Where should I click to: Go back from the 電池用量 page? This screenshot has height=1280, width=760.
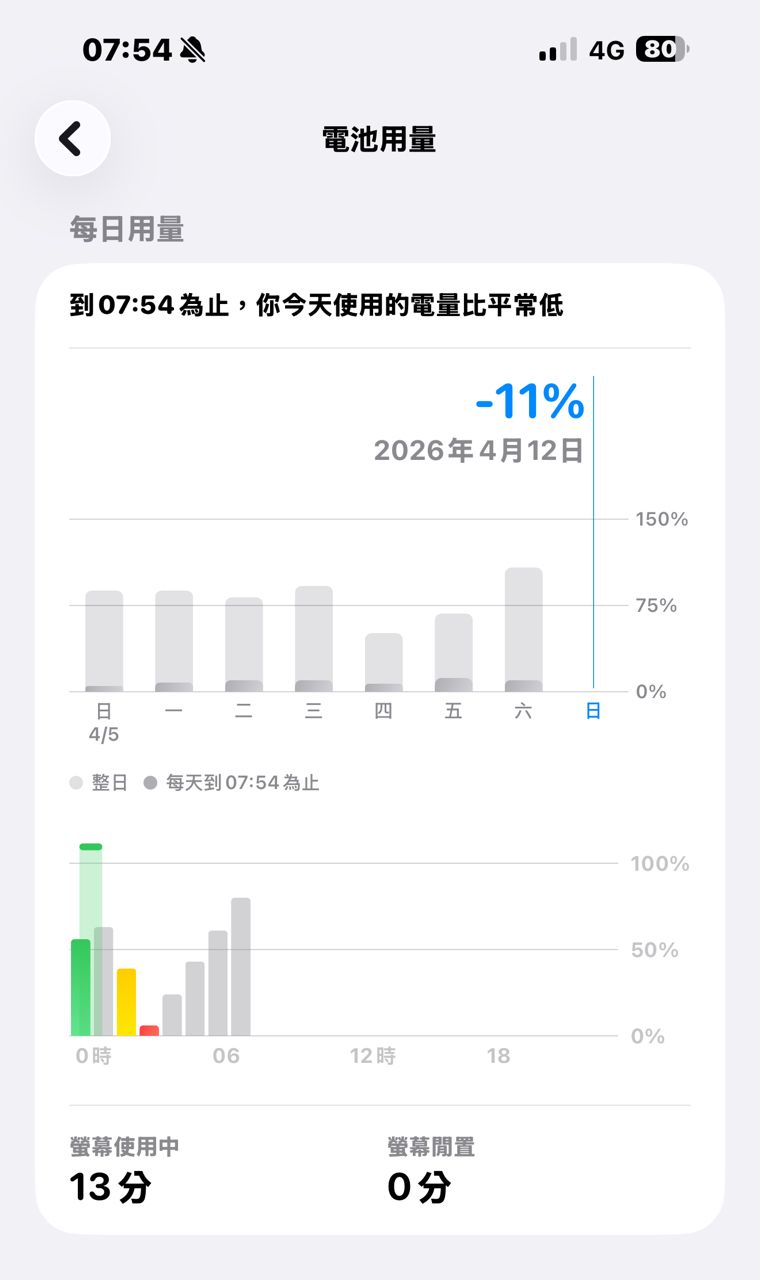(x=72, y=139)
